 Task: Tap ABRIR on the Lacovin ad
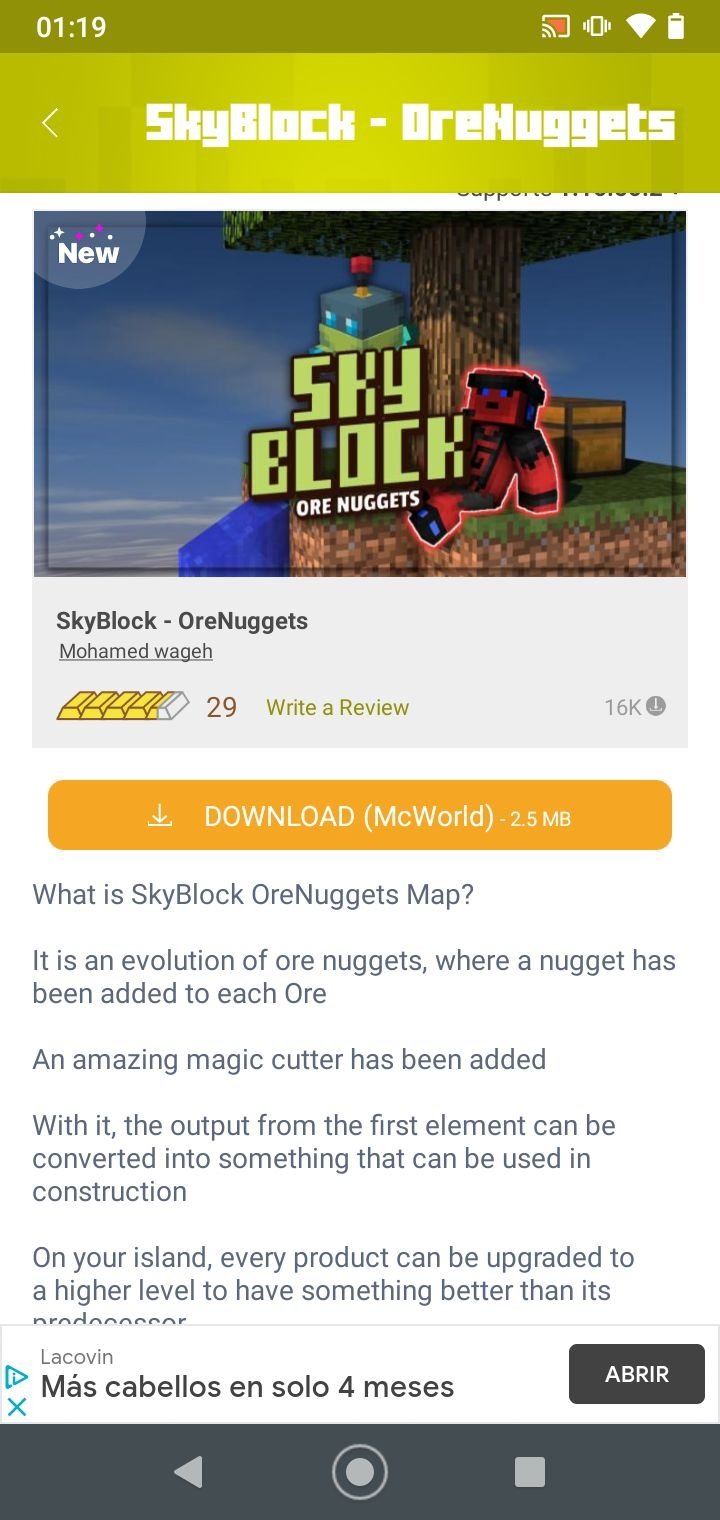637,1374
